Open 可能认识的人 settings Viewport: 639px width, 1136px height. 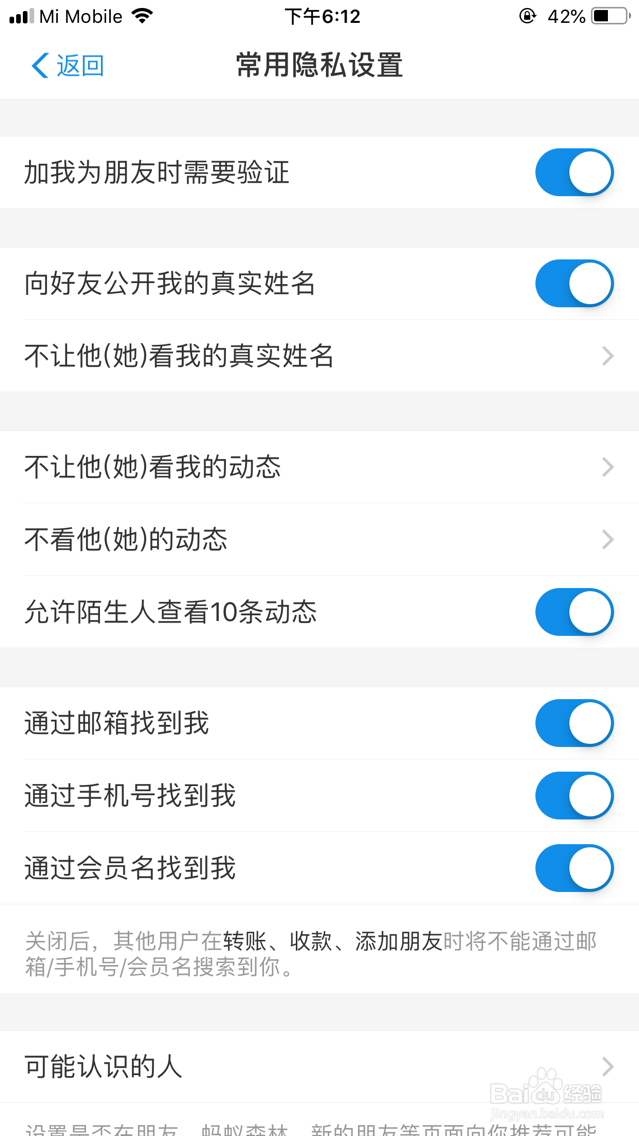click(x=320, y=1066)
